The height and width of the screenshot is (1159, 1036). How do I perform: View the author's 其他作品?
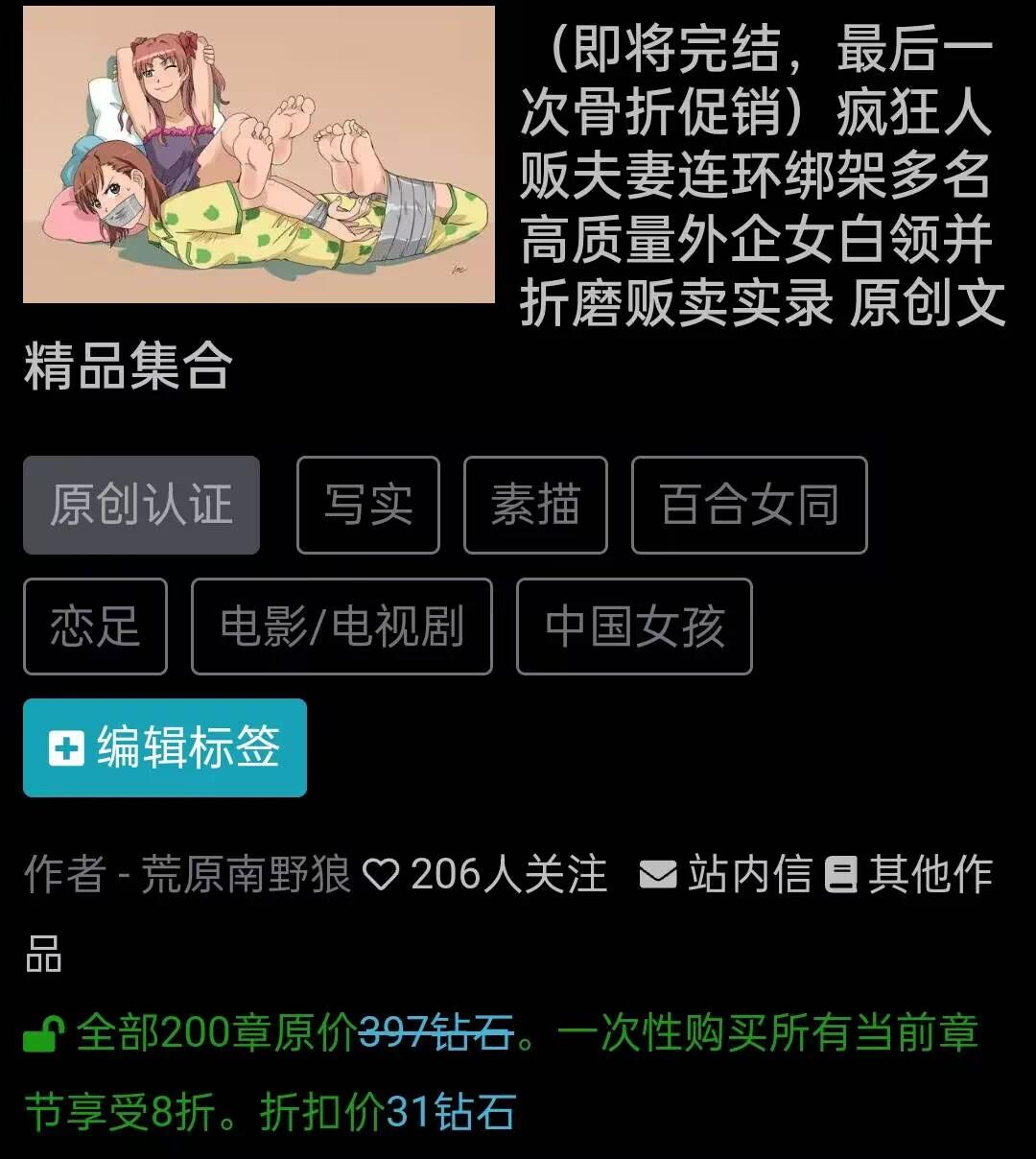909,874
